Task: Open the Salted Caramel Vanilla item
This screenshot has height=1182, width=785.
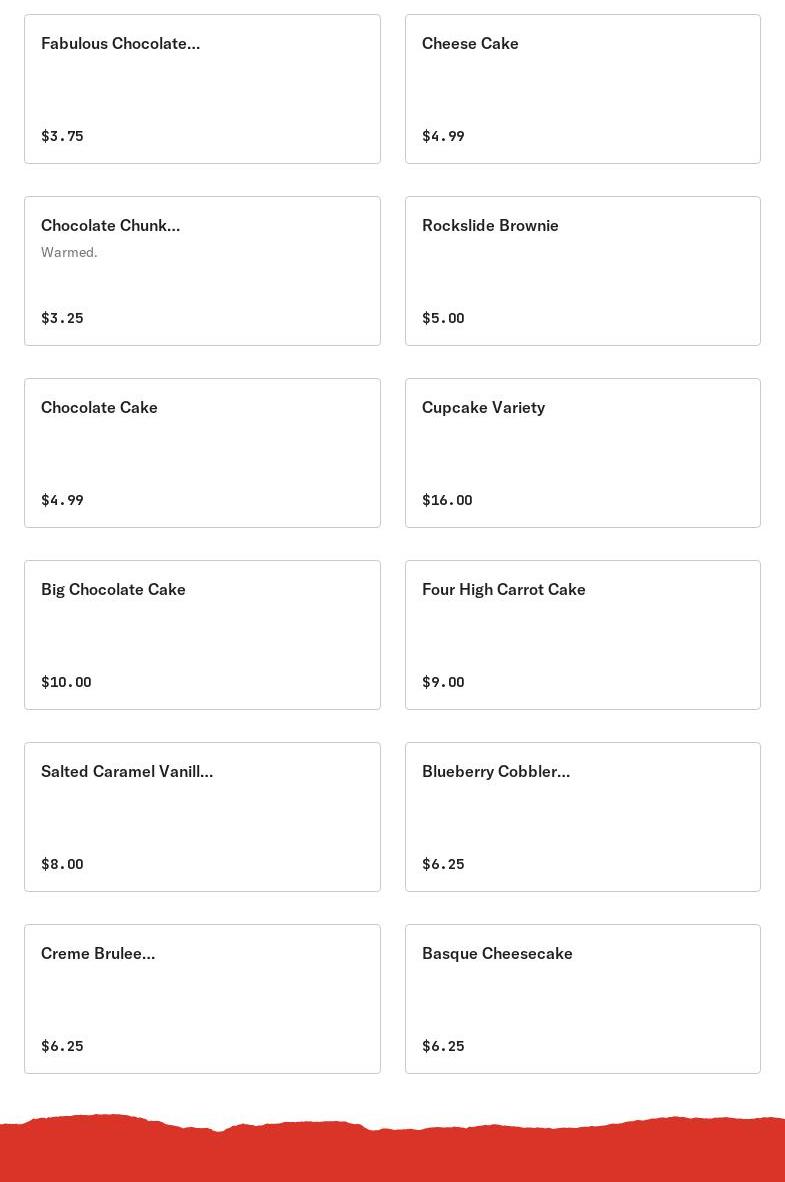Action: tap(202, 817)
